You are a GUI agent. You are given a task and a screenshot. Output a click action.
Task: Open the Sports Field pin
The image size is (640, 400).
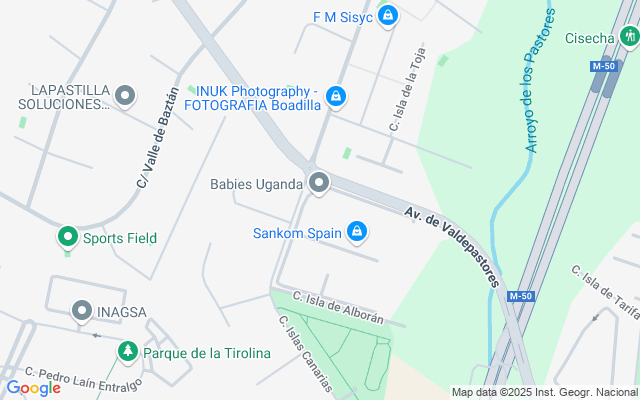67,238
